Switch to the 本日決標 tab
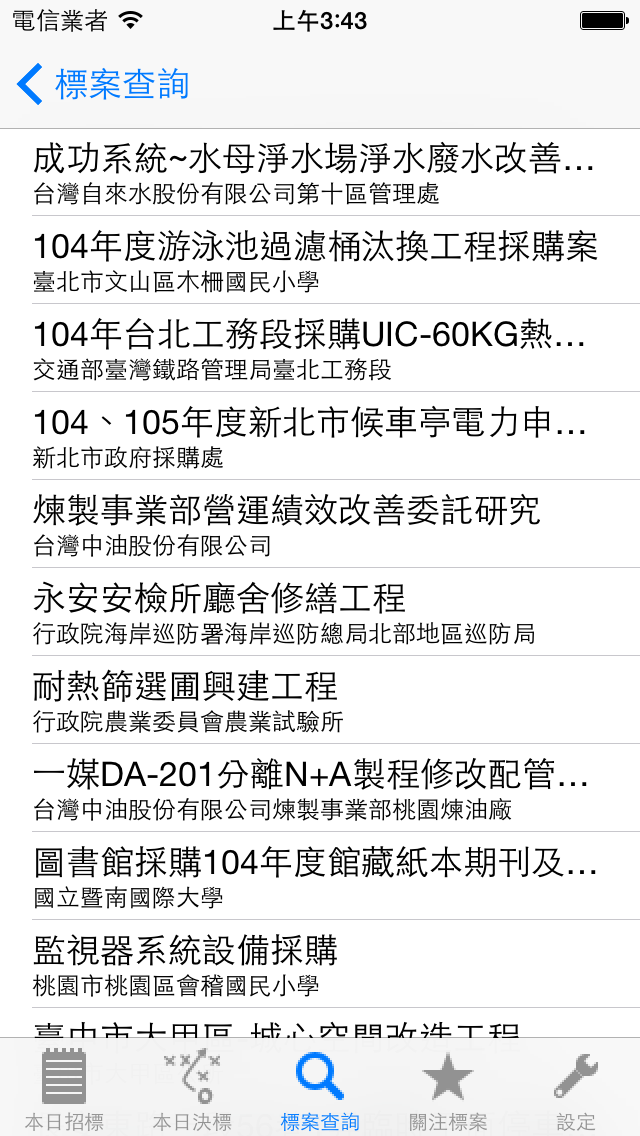Image resolution: width=640 pixels, height=1136 pixels. click(x=192, y=1088)
